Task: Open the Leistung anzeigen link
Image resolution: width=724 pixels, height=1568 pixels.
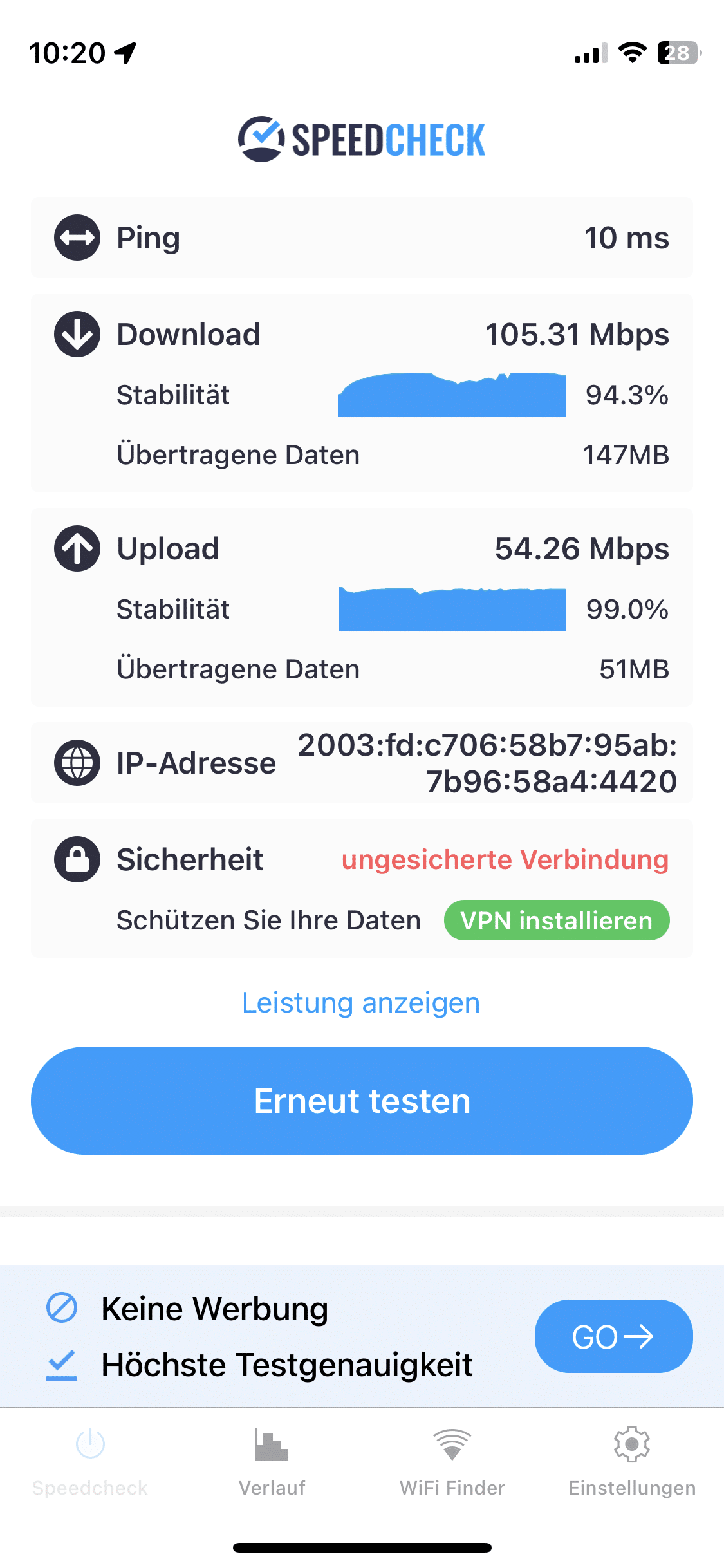Action: [x=361, y=1003]
